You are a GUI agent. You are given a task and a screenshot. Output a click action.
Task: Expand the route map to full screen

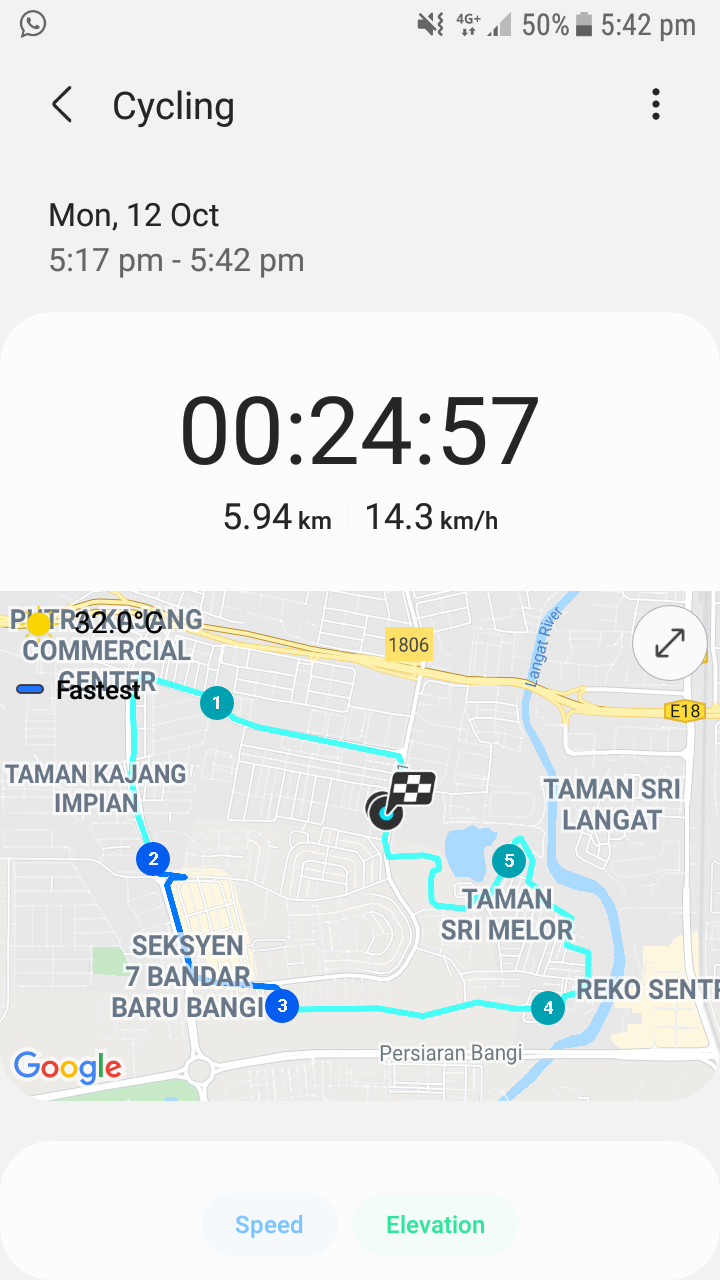(x=669, y=643)
